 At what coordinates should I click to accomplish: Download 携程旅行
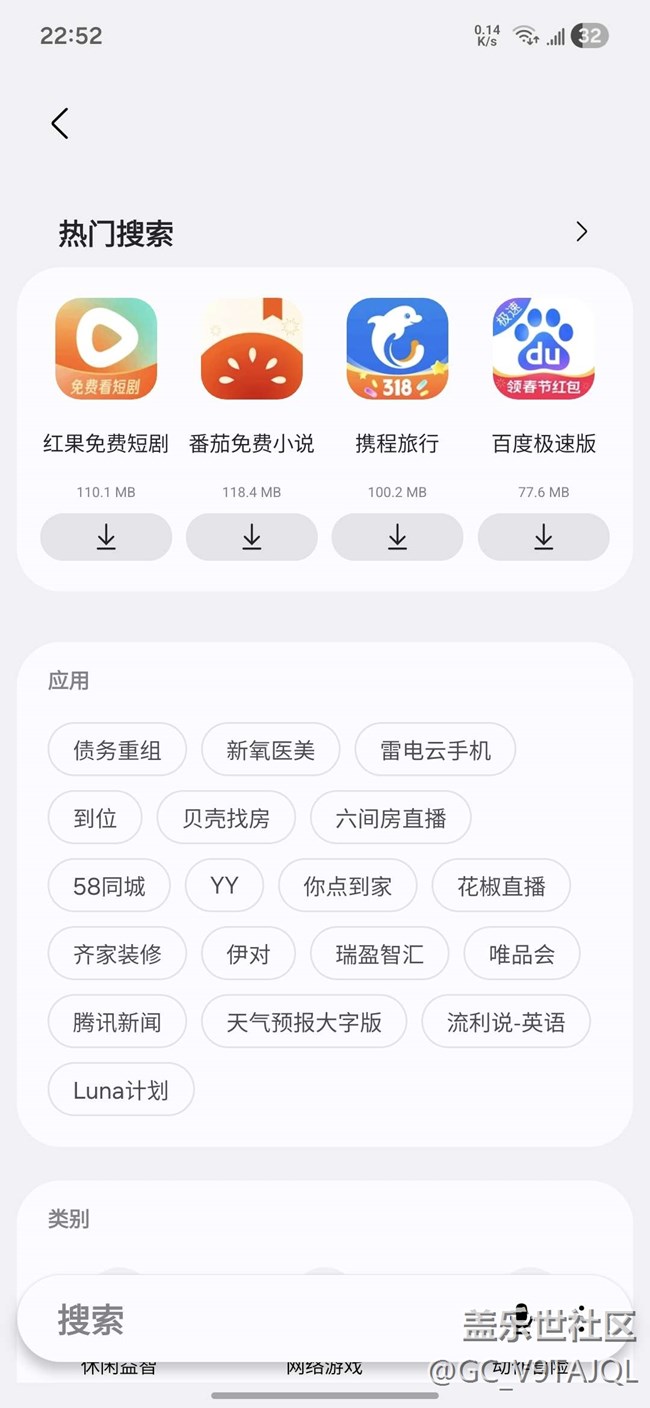(x=397, y=537)
